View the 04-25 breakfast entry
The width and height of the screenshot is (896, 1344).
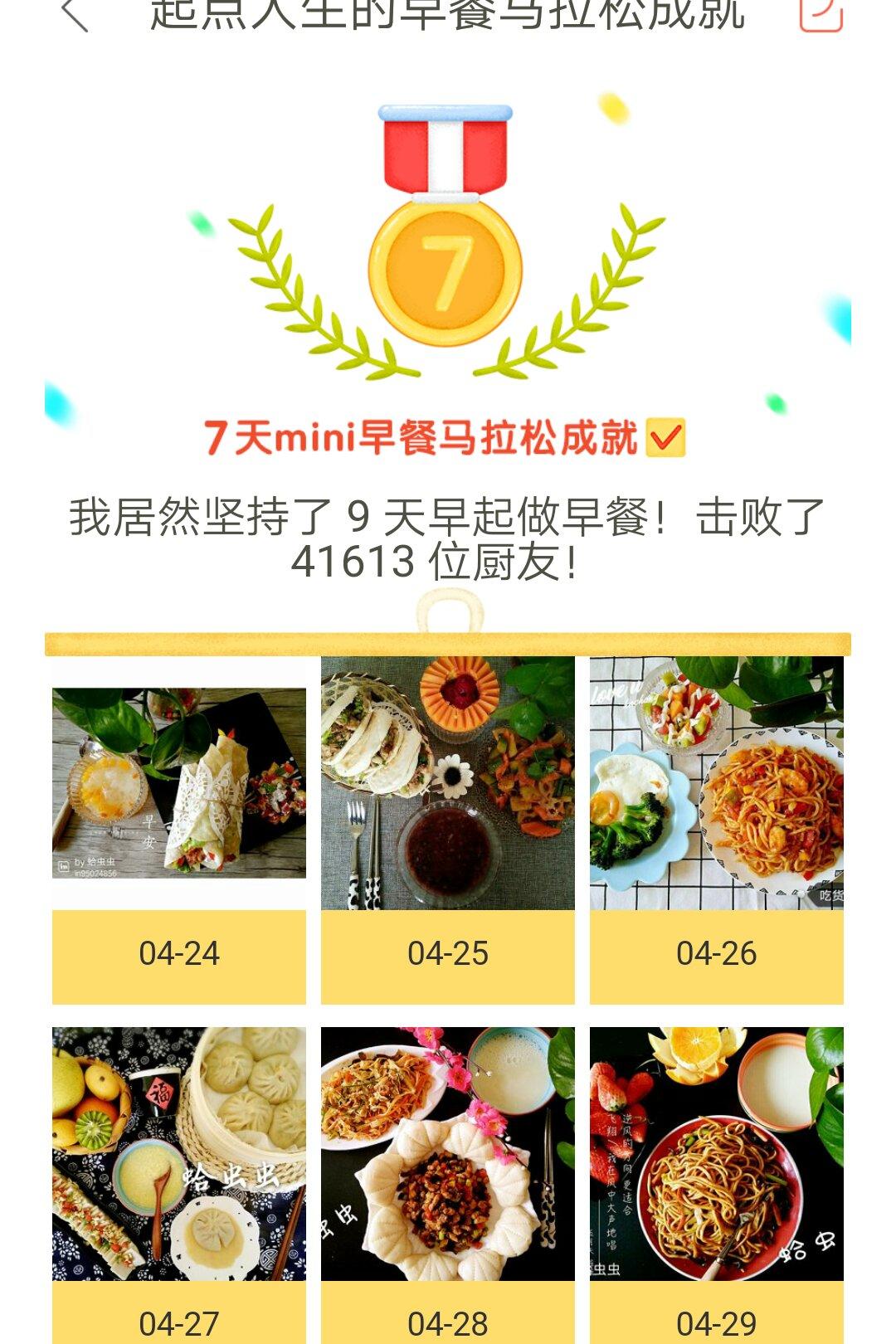447,783
